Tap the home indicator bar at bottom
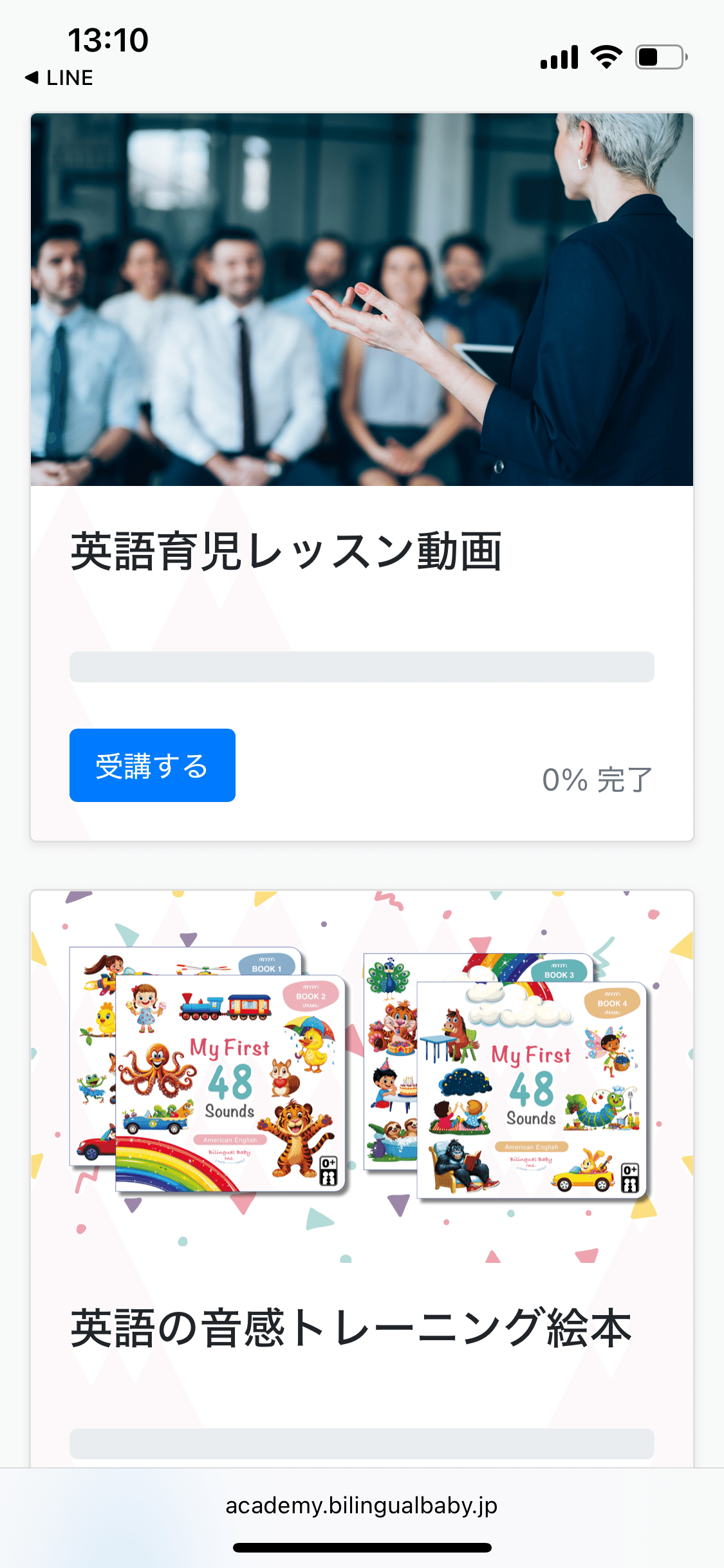The width and height of the screenshot is (724, 1568). tap(362, 1546)
